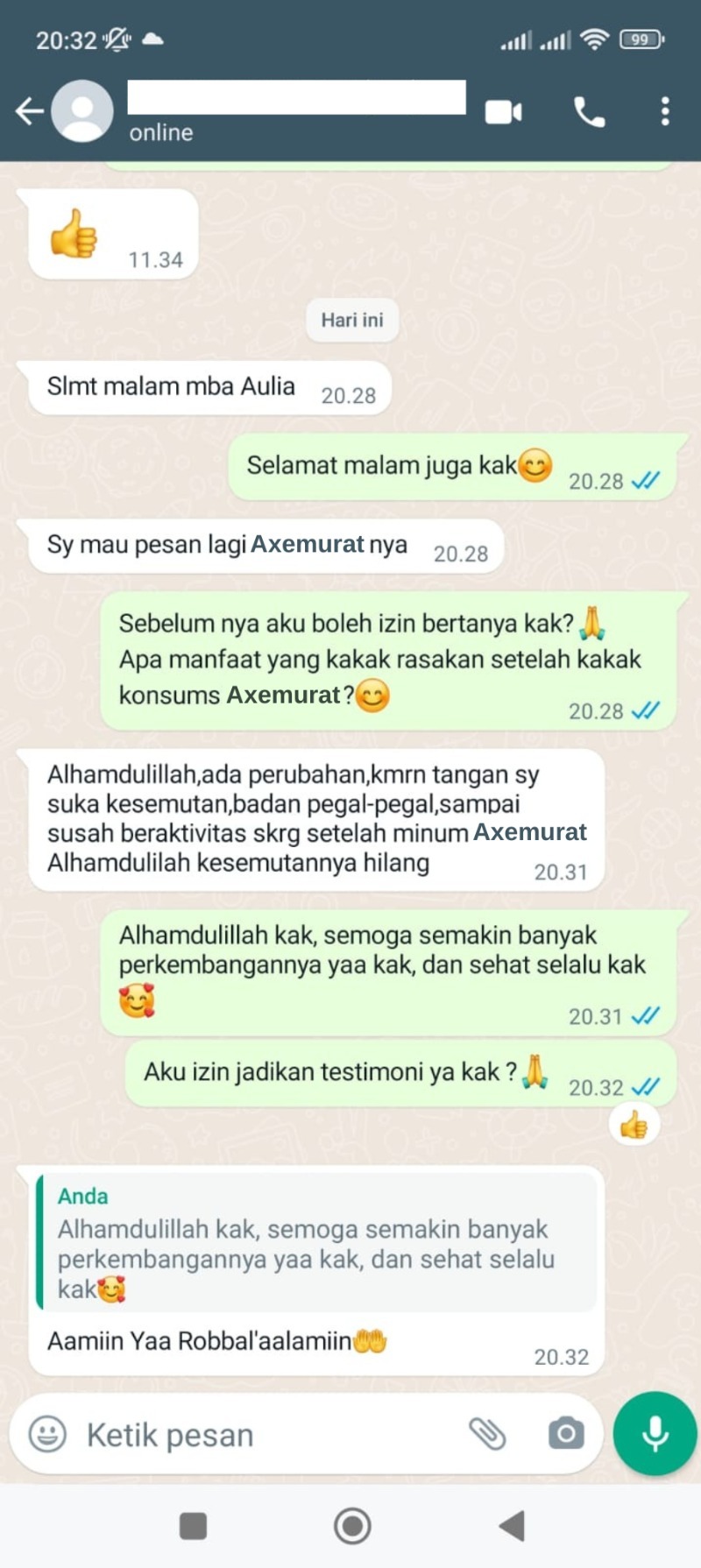Viewport: 701px width, 1568px height.
Task: Focus the Ketik pesan message field
Action: [x=263, y=1435]
